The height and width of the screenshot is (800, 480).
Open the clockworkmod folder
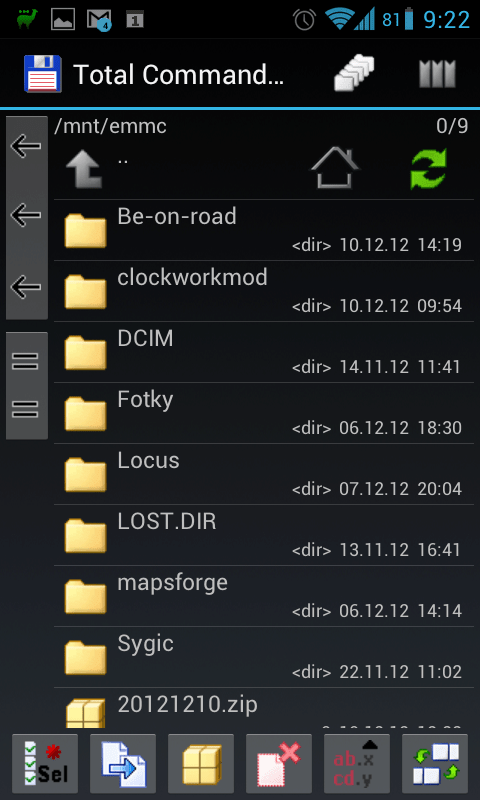point(264,291)
